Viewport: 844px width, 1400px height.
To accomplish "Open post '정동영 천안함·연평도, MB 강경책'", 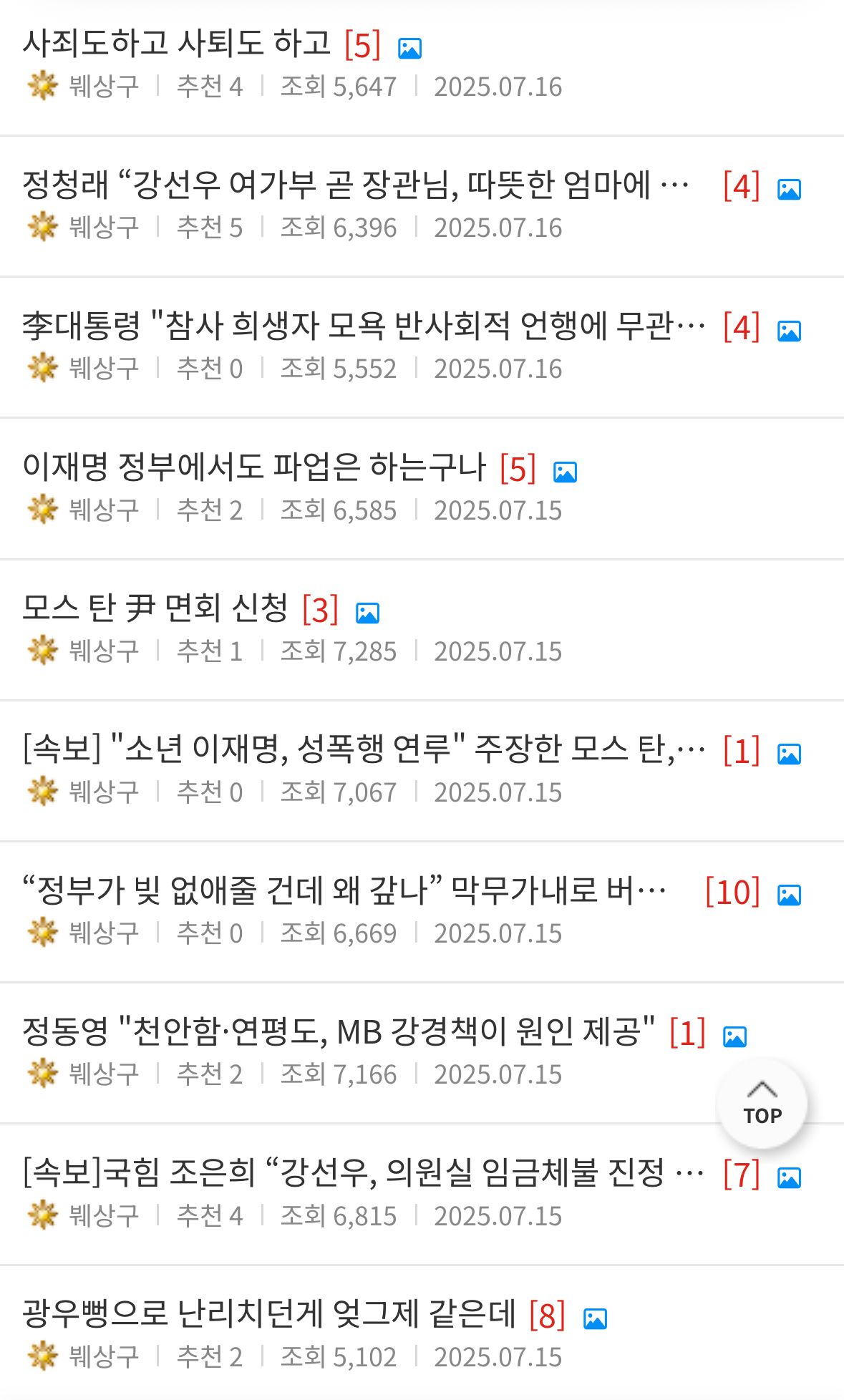I will [339, 1031].
